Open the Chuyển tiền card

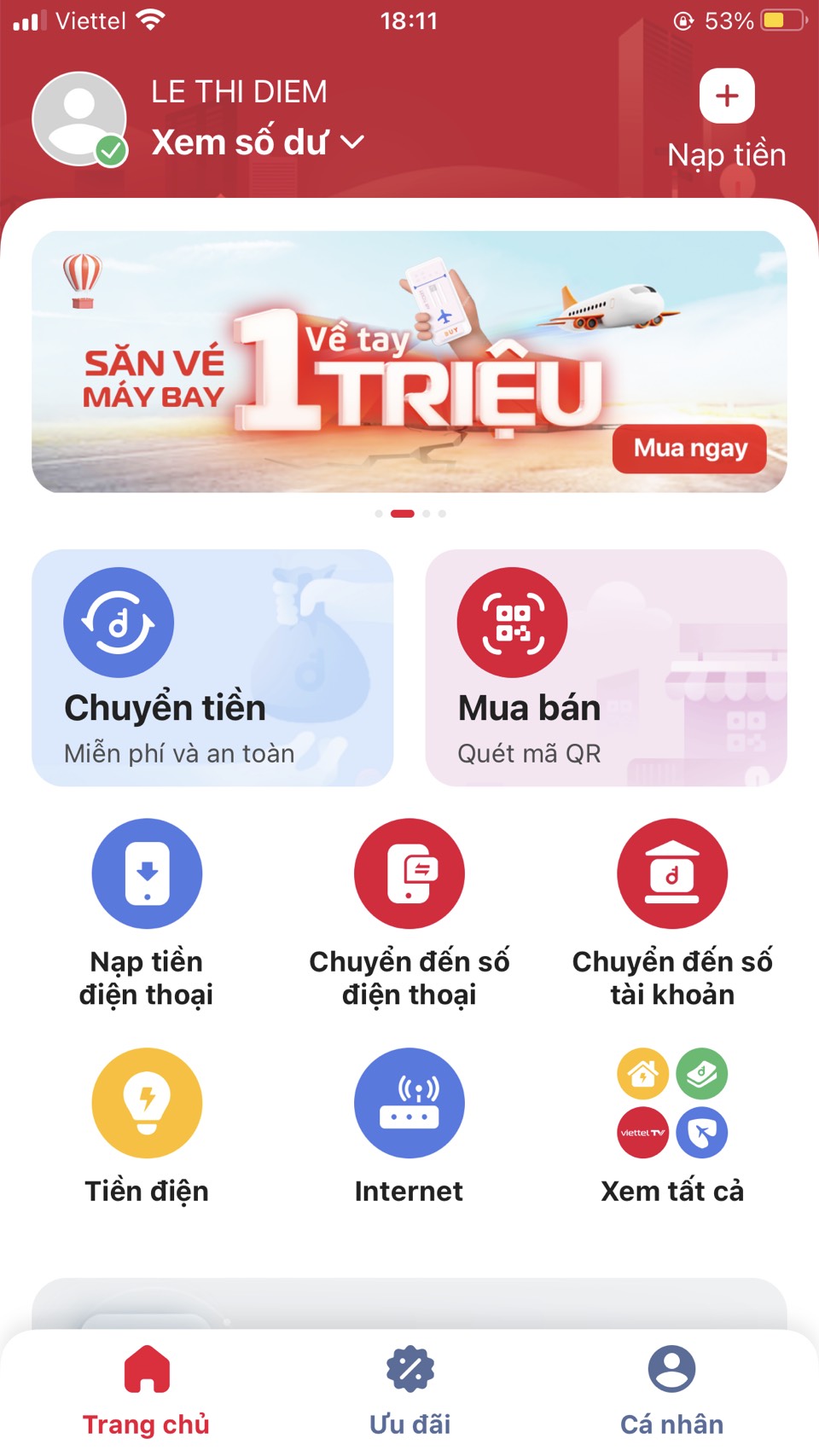pos(212,667)
